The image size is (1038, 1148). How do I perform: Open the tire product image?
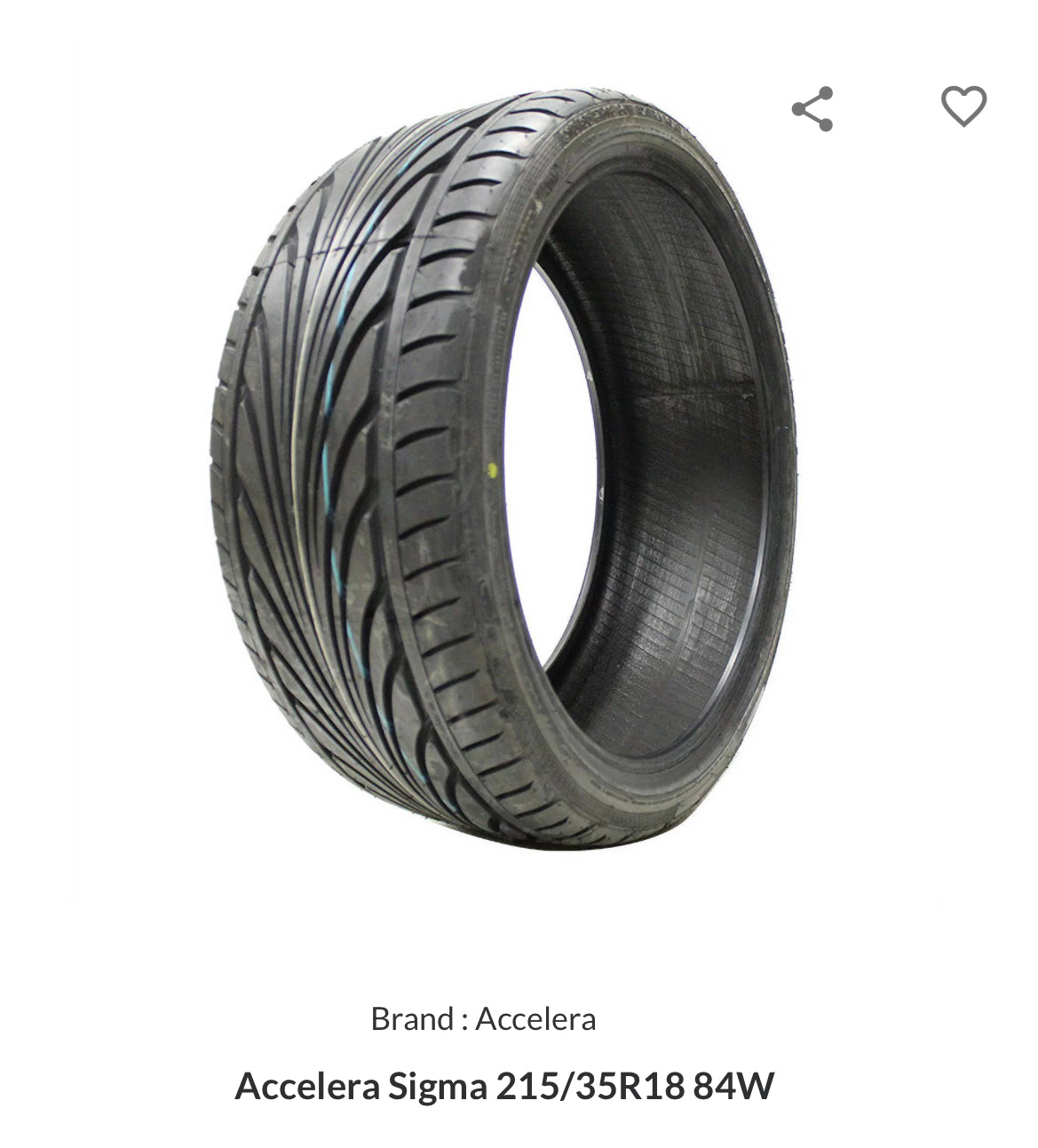[502, 471]
